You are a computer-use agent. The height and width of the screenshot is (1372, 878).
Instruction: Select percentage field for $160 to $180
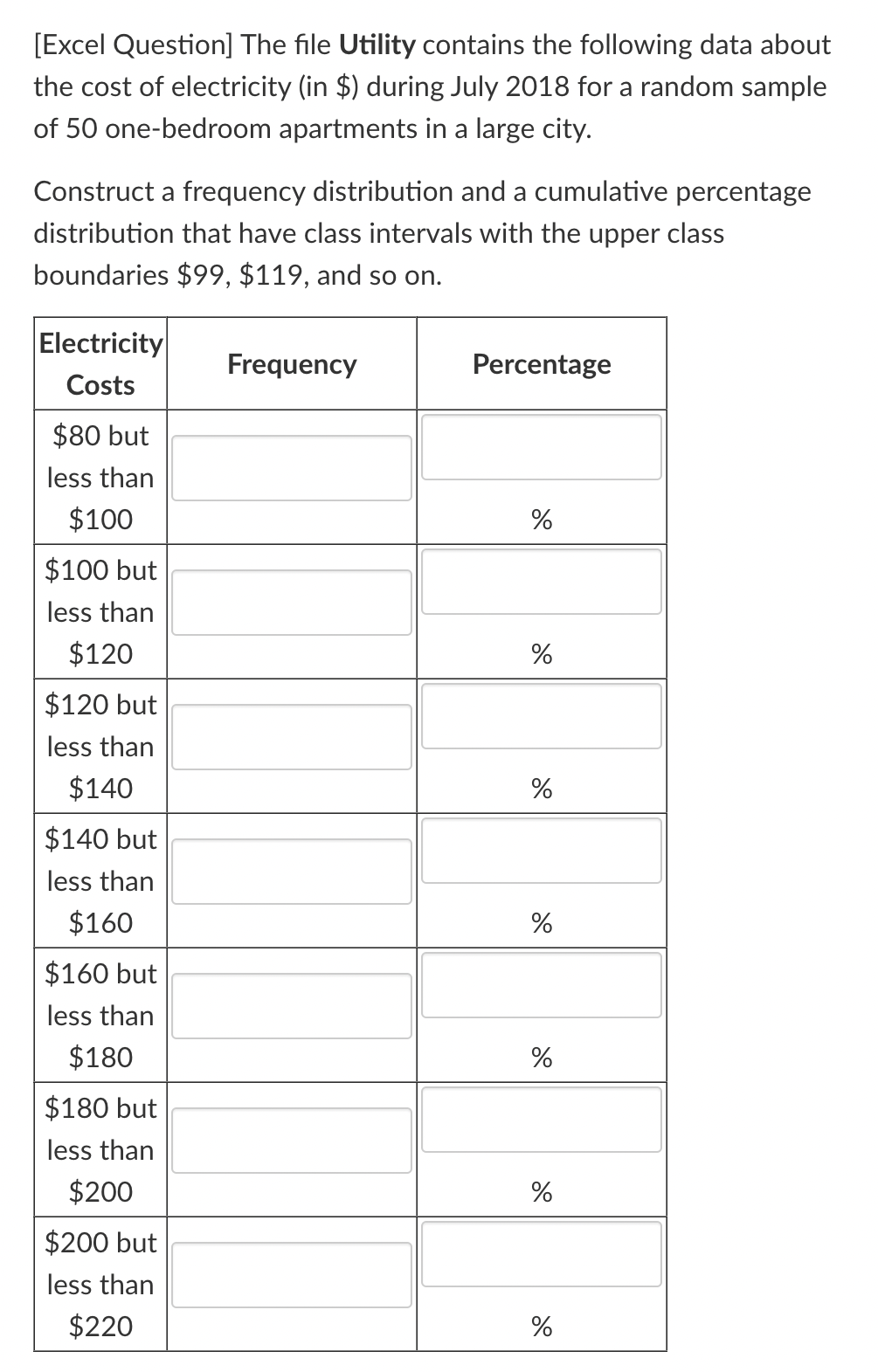pos(541,985)
